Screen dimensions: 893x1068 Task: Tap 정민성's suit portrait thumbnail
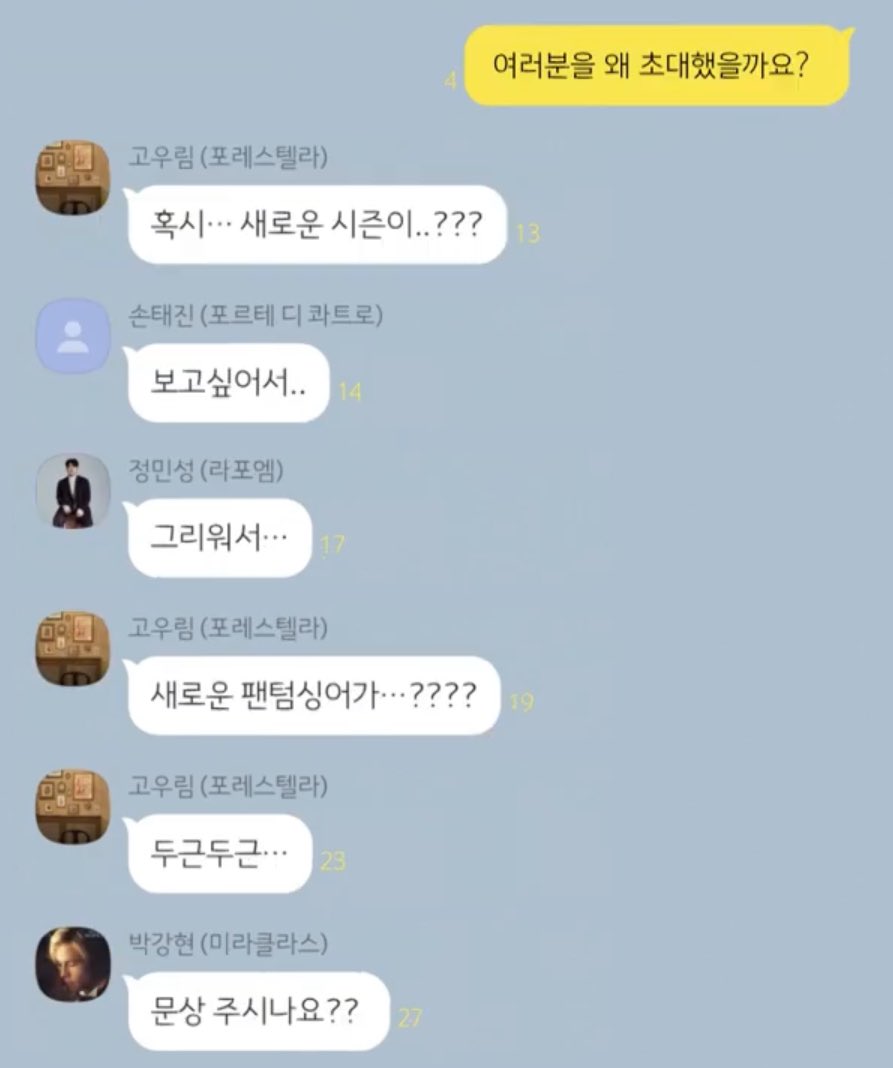point(73,494)
